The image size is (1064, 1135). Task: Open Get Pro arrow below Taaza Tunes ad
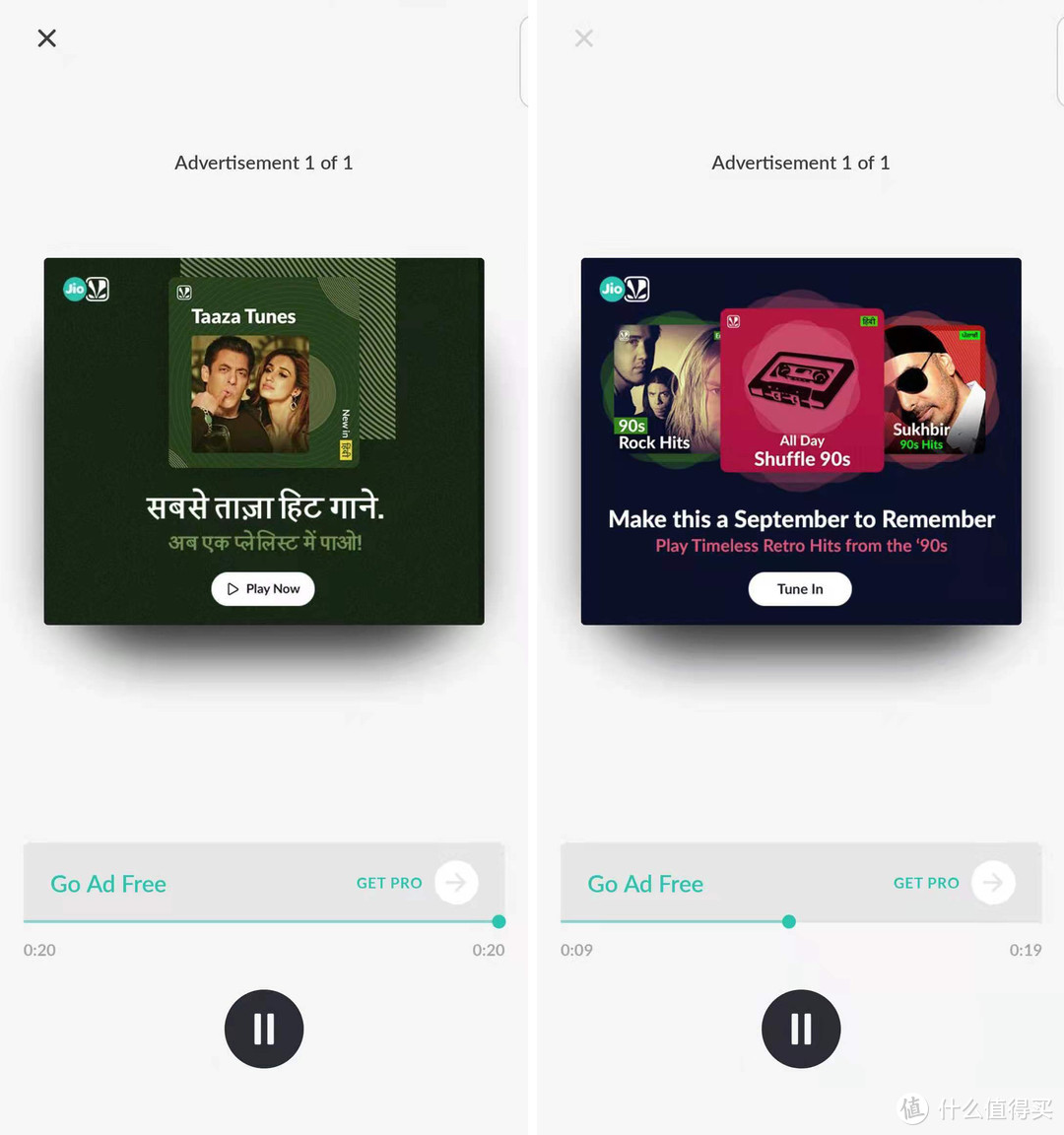click(x=455, y=883)
